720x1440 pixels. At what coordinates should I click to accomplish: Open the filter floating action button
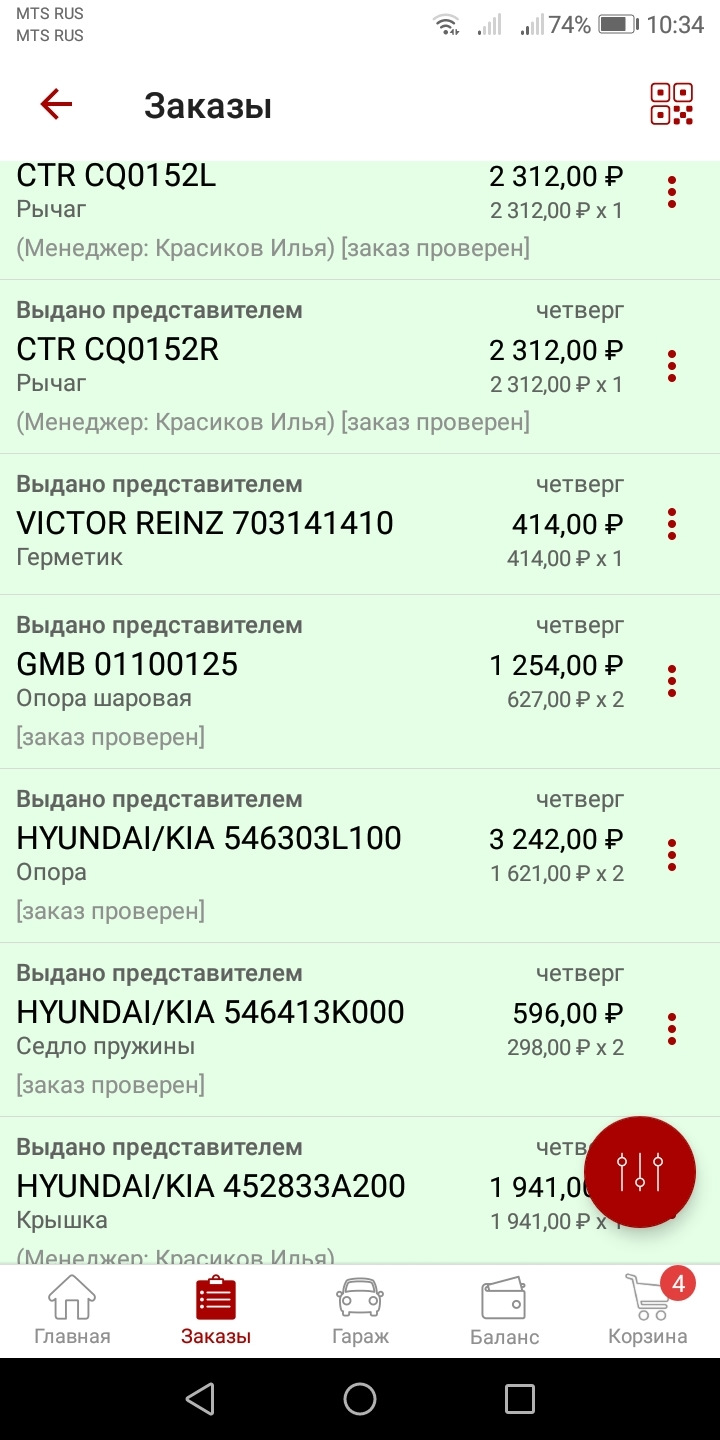click(x=640, y=1171)
